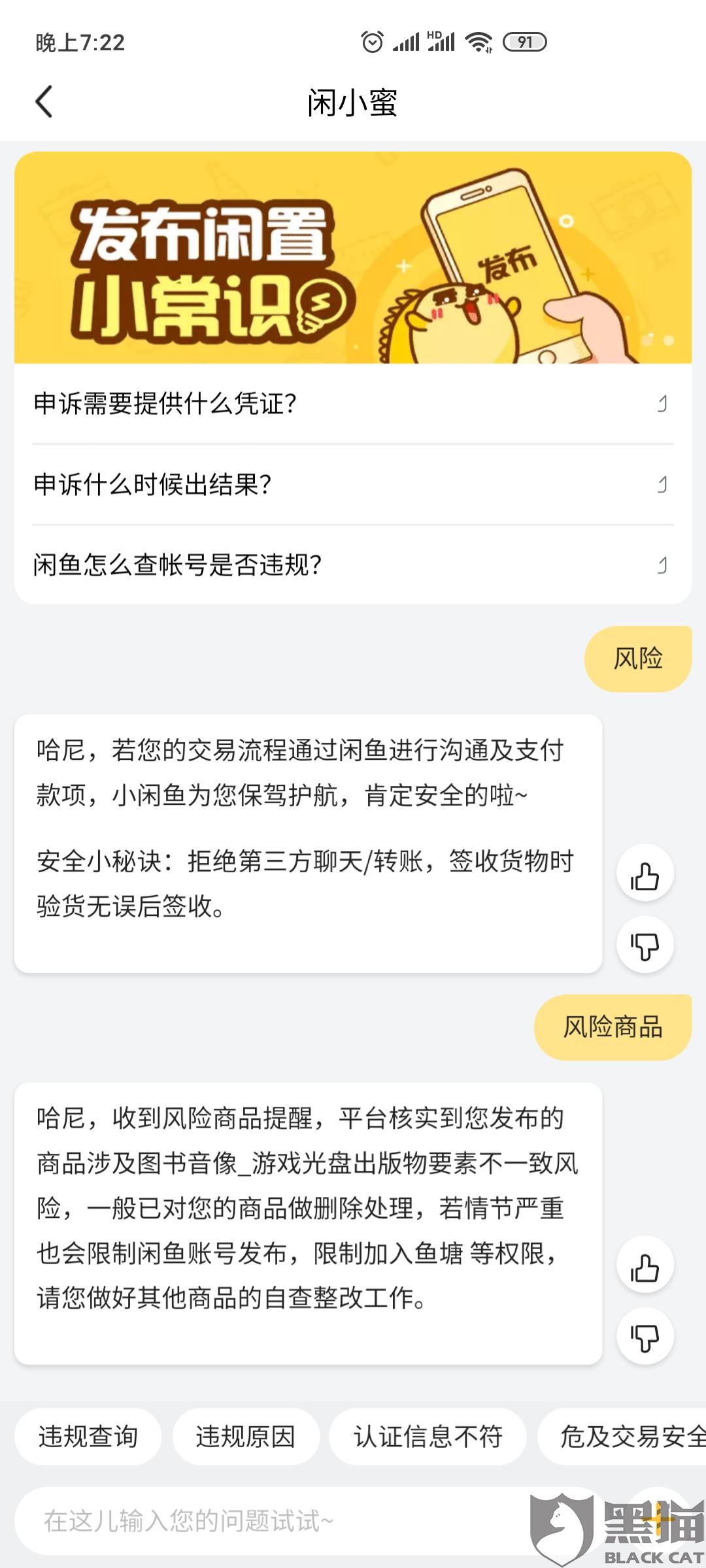Image resolution: width=706 pixels, height=1568 pixels.
Task: Go back from the 闲小蜜 chat
Action: (44, 102)
